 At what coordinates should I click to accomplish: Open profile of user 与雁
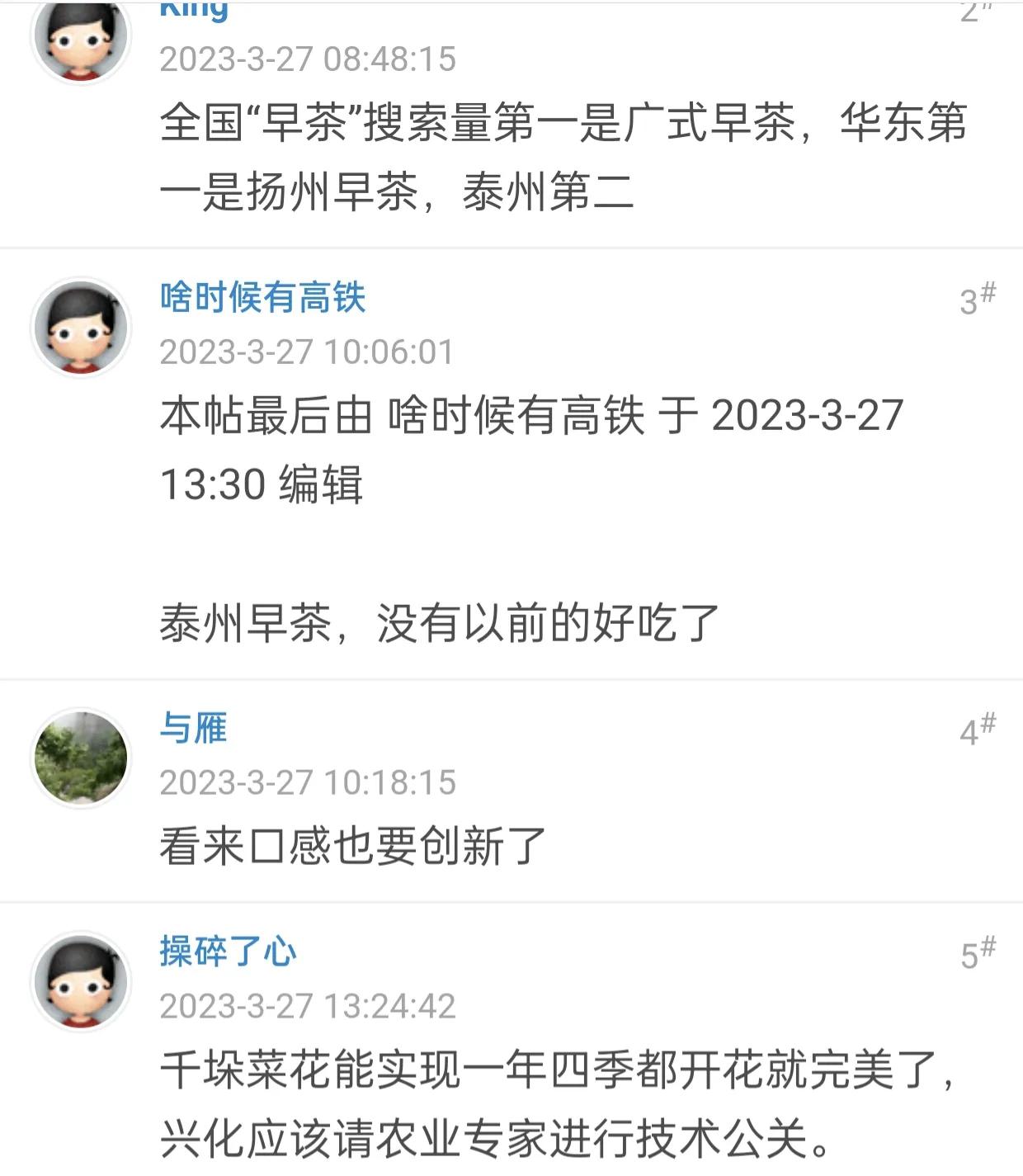coord(193,728)
